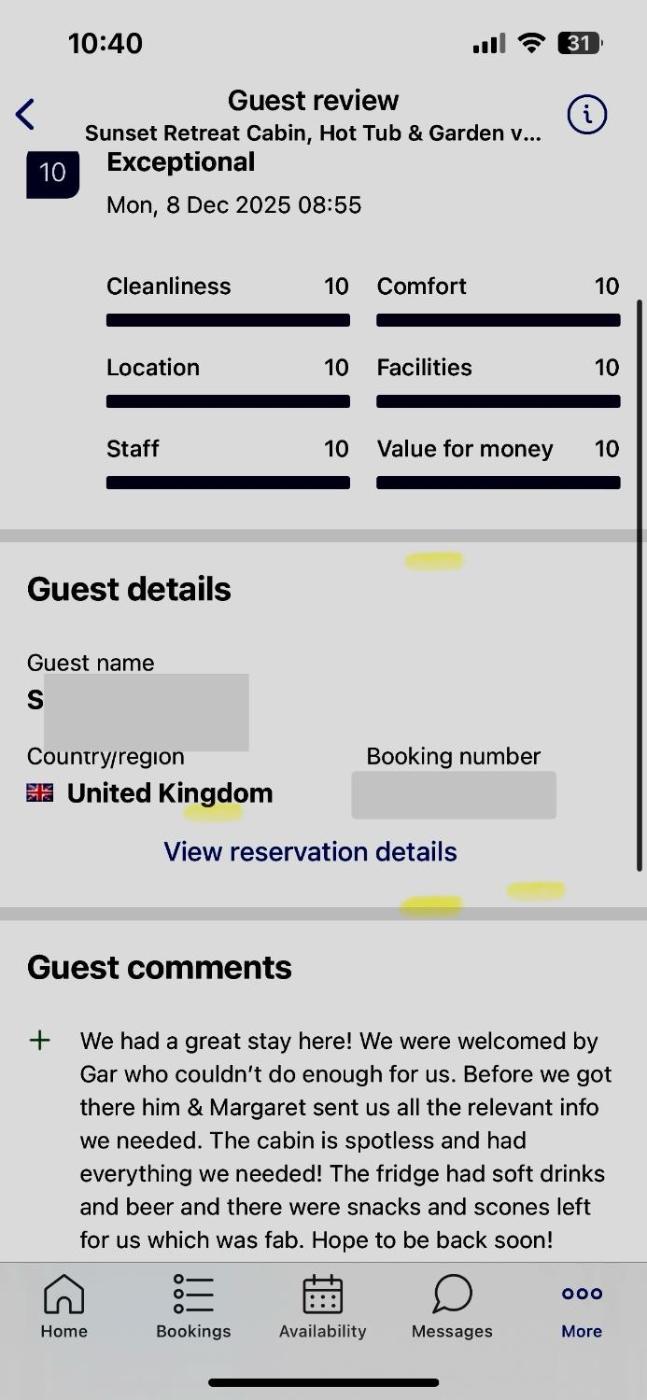Image resolution: width=647 pixels, height=1400 pixels.
Task: Open the Messages tab
Action: pos(452,1306)
